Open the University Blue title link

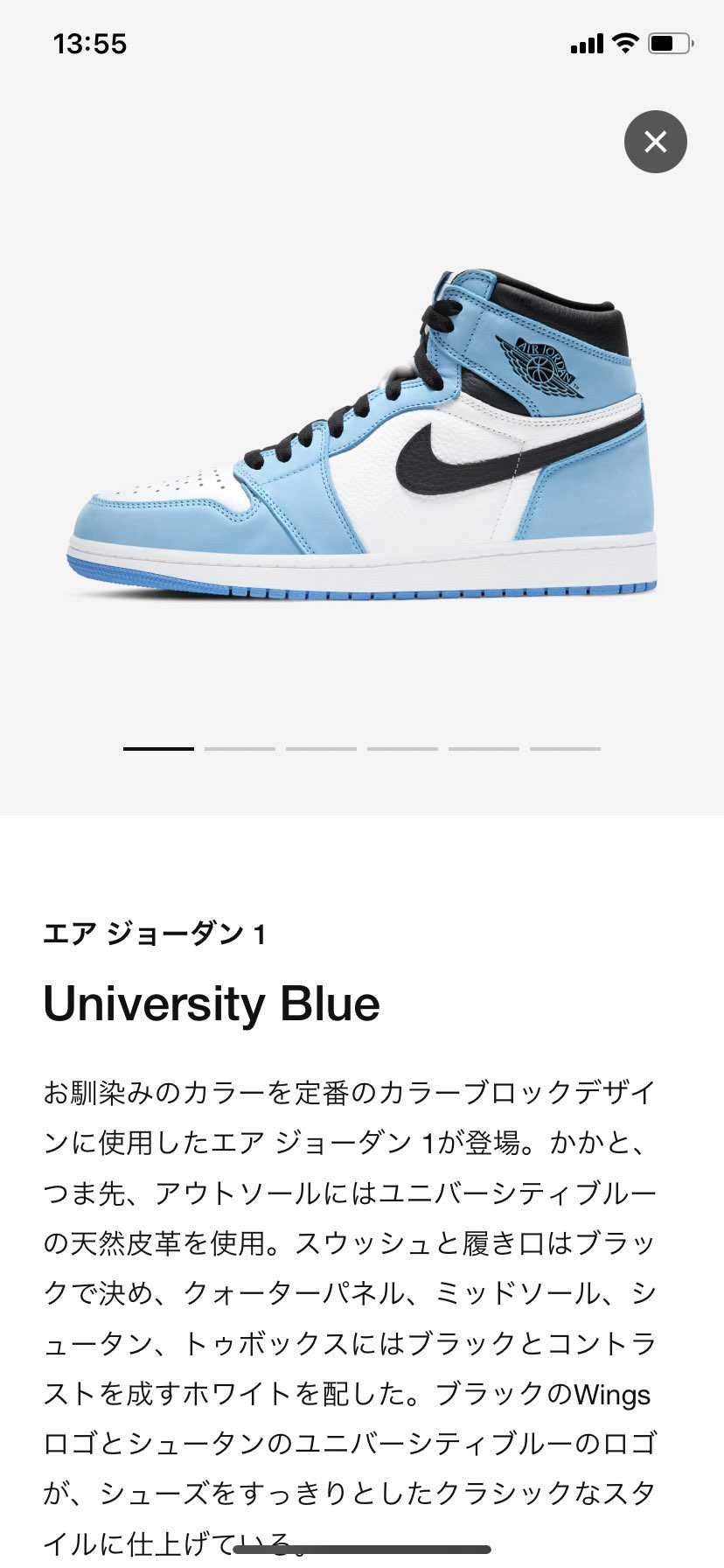[212, 1004]
